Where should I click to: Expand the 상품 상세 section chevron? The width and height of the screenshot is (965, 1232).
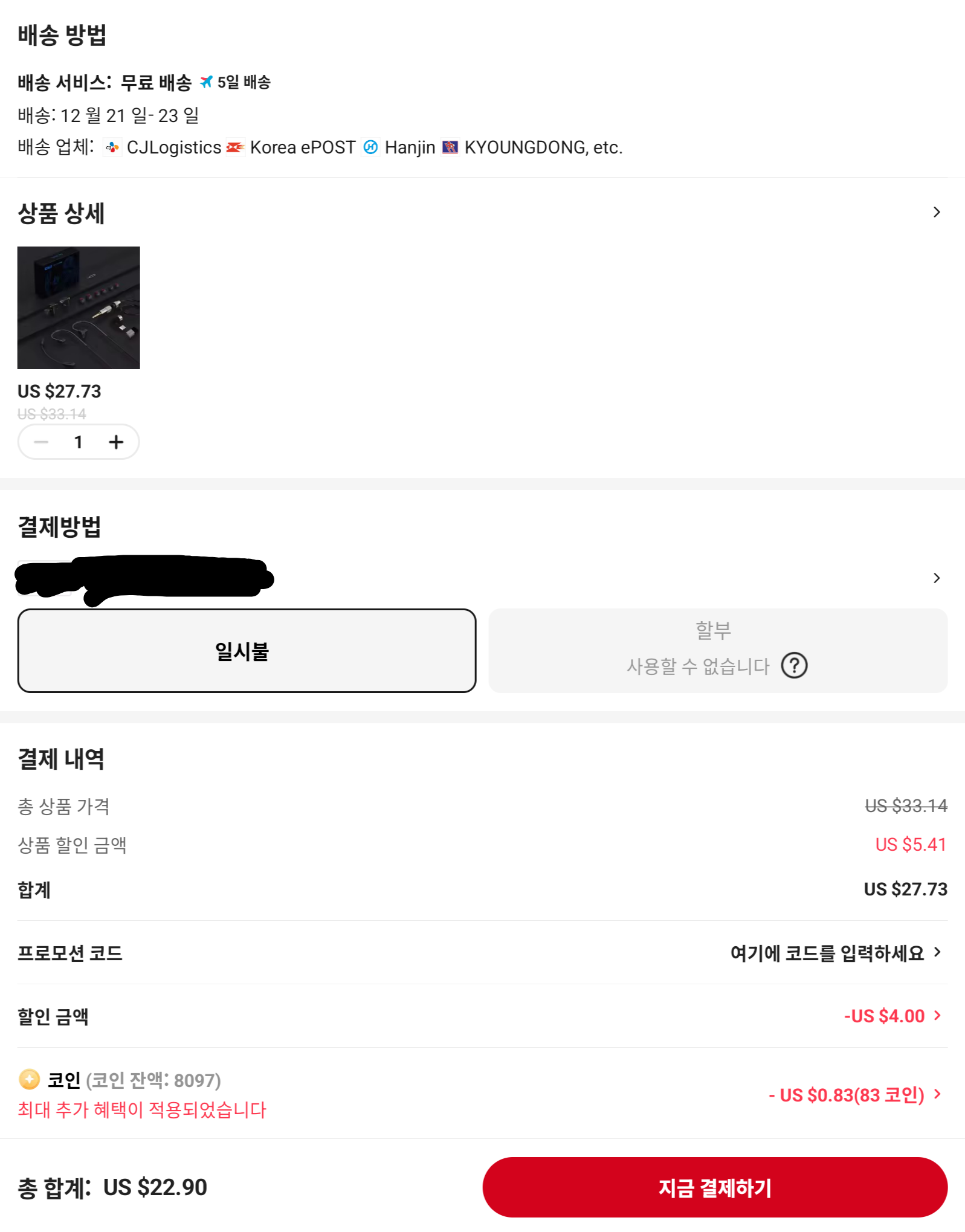pos(937,212)
